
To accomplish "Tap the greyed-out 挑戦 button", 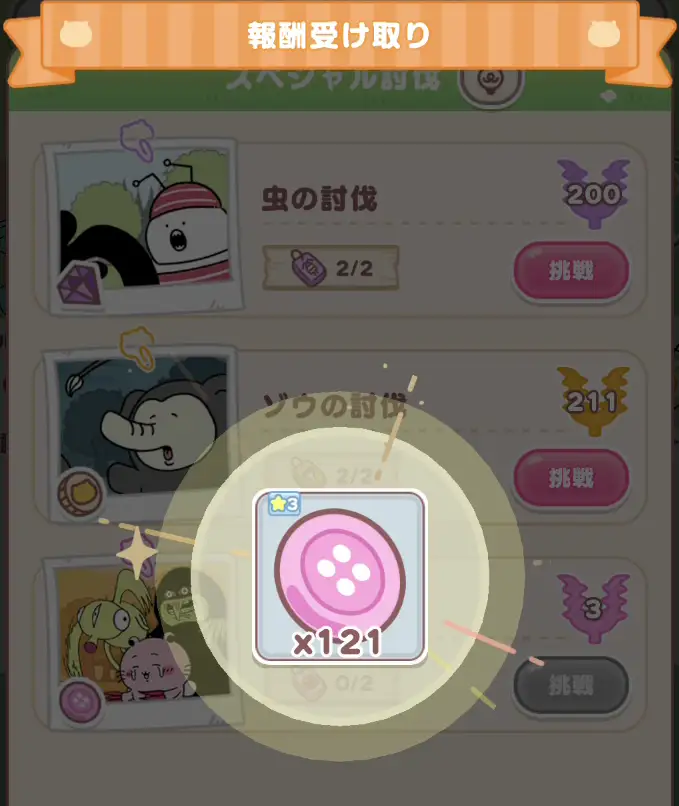I will pyautogui.click(x=571, y=686).
